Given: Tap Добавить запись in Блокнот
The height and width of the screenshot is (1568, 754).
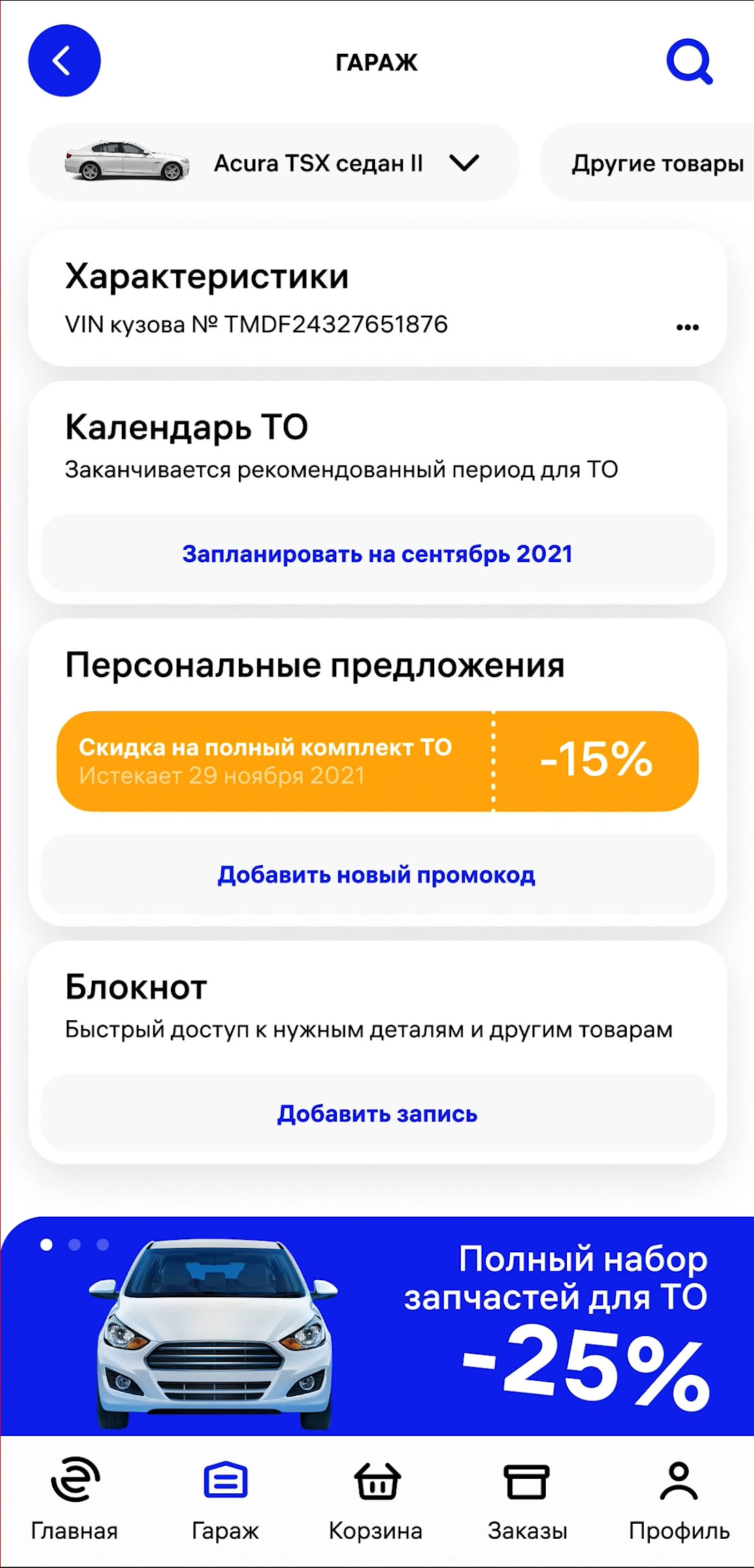Looking at the screenshot, I should (x=377, y=1114).
